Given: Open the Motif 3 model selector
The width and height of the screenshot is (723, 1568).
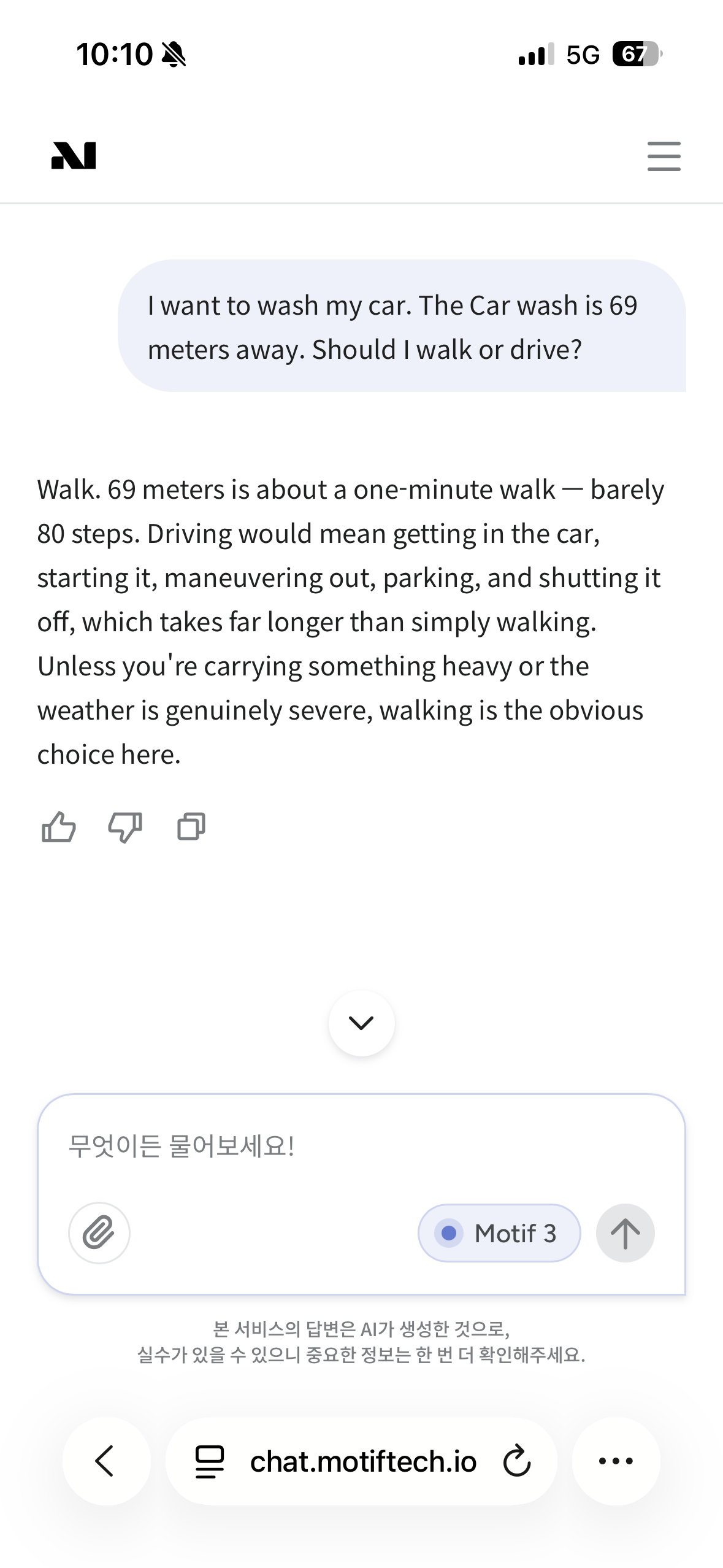Looking at the screenshot, I should click(499, 1232).
